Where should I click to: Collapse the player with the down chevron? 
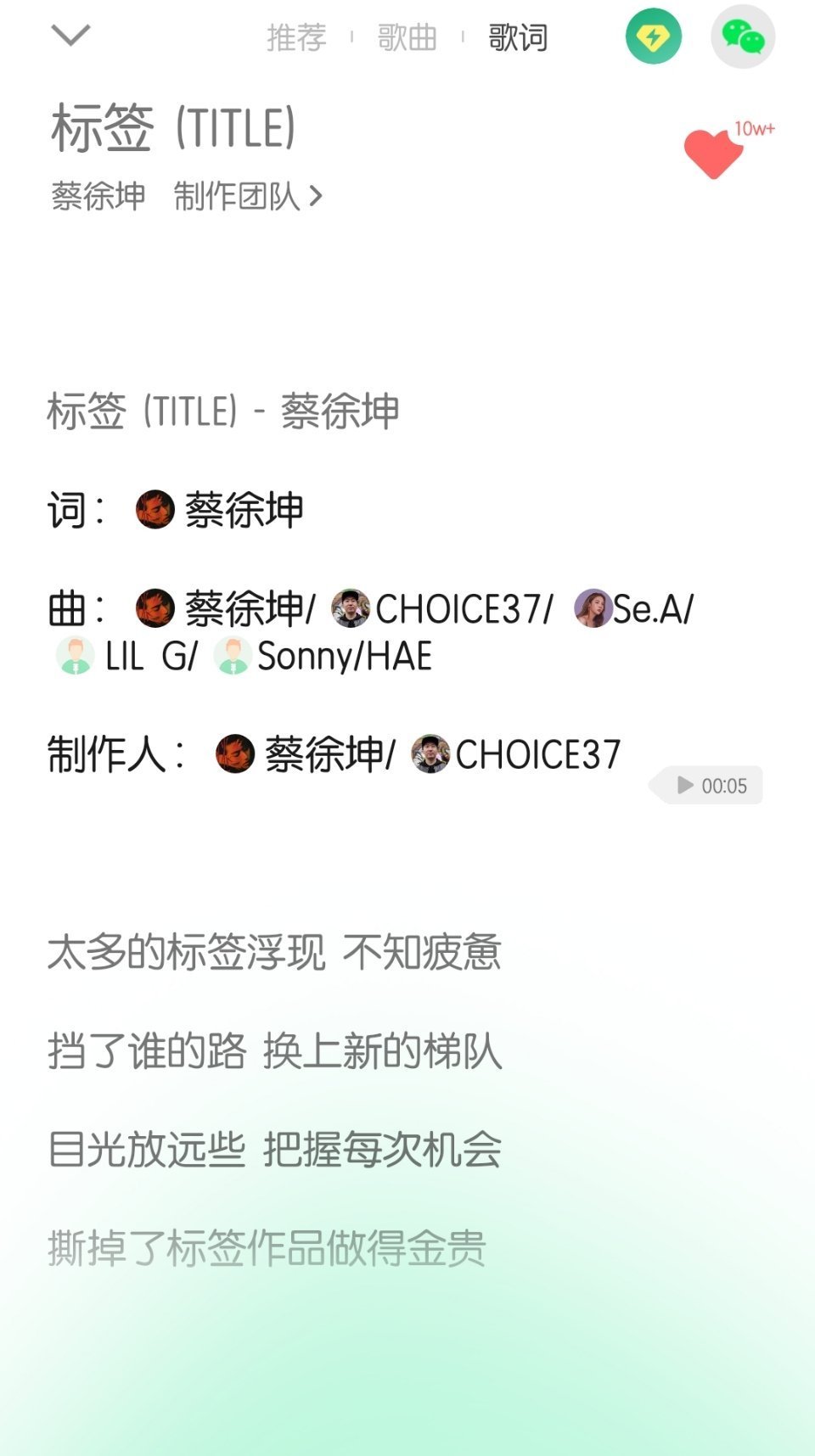(x=70, y=35)
